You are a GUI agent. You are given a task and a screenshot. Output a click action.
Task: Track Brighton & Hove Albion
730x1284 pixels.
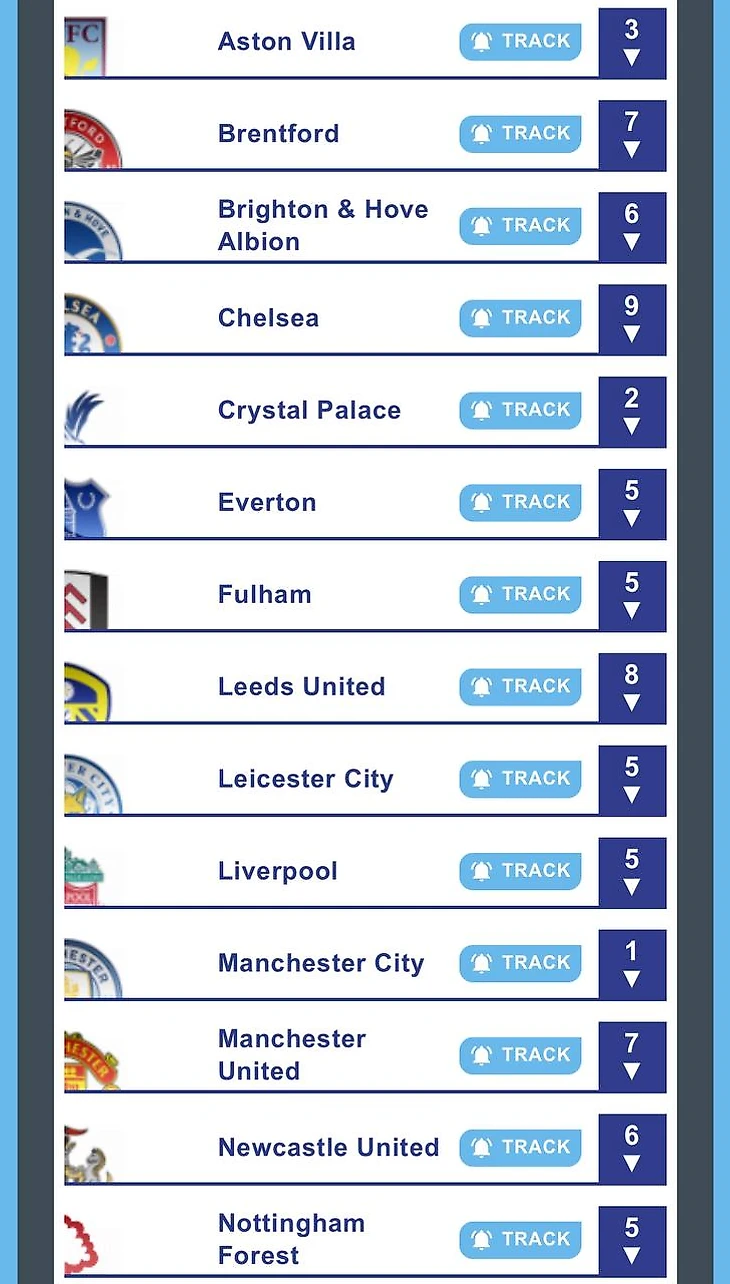tap(520, 226)
